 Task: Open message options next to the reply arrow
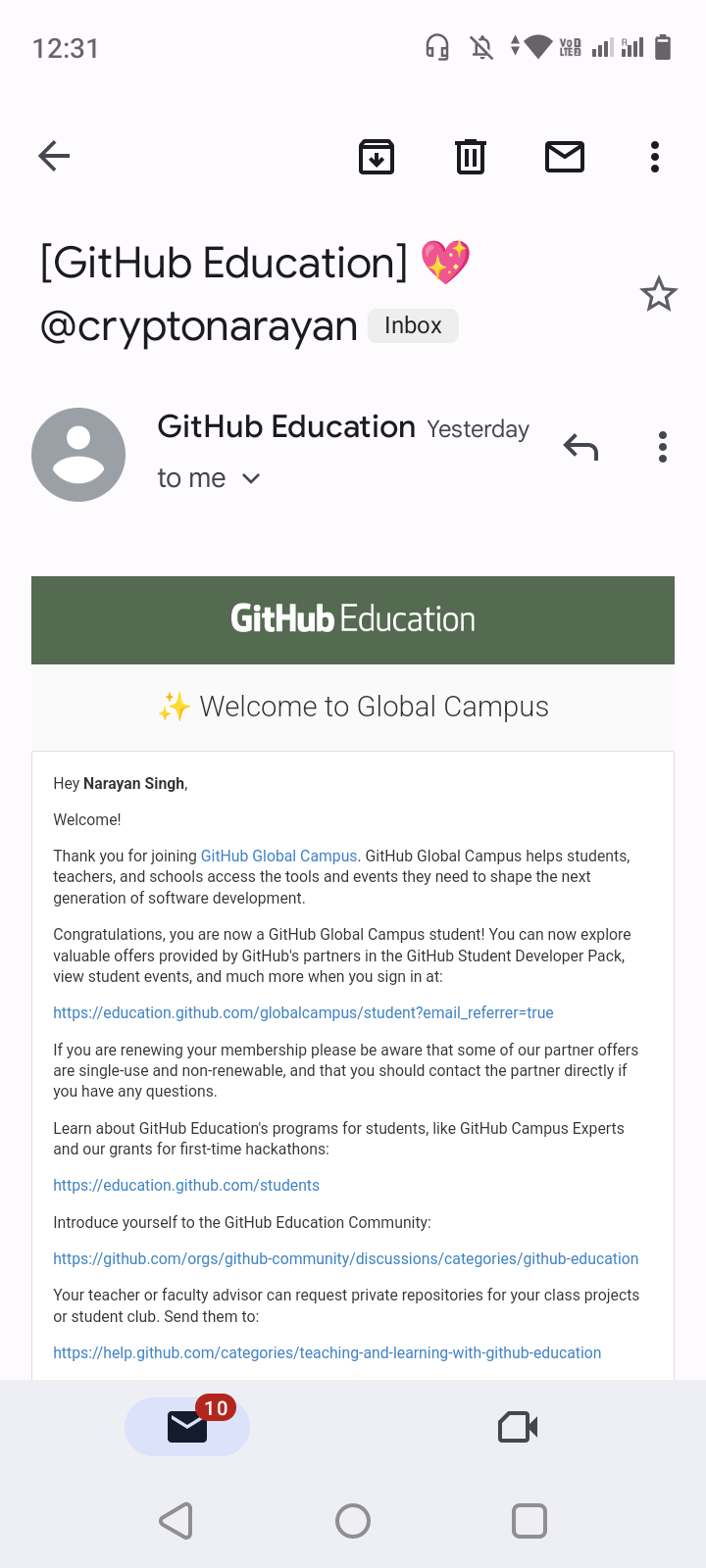pos(663,447)
